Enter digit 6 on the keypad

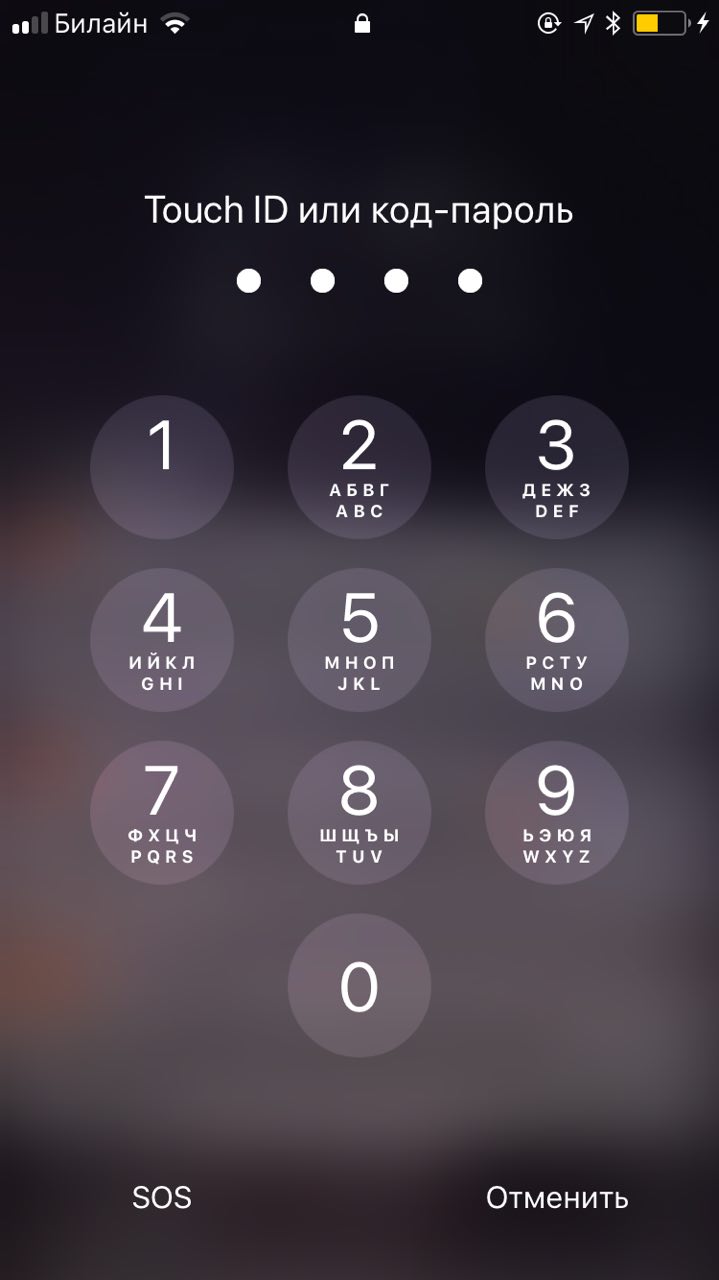[x=557, y=640]
